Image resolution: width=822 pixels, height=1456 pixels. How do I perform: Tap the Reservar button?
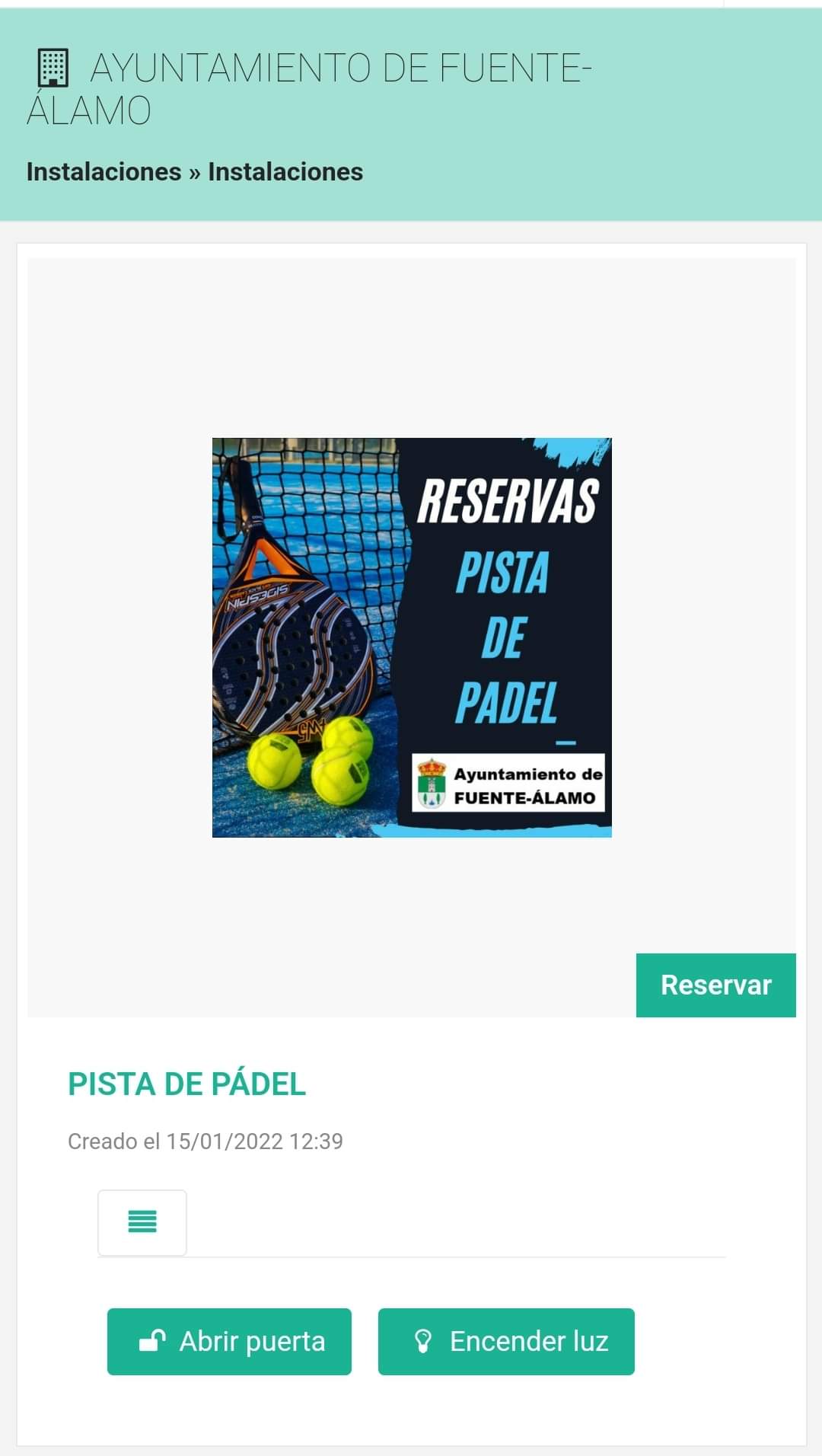(715, 985)
